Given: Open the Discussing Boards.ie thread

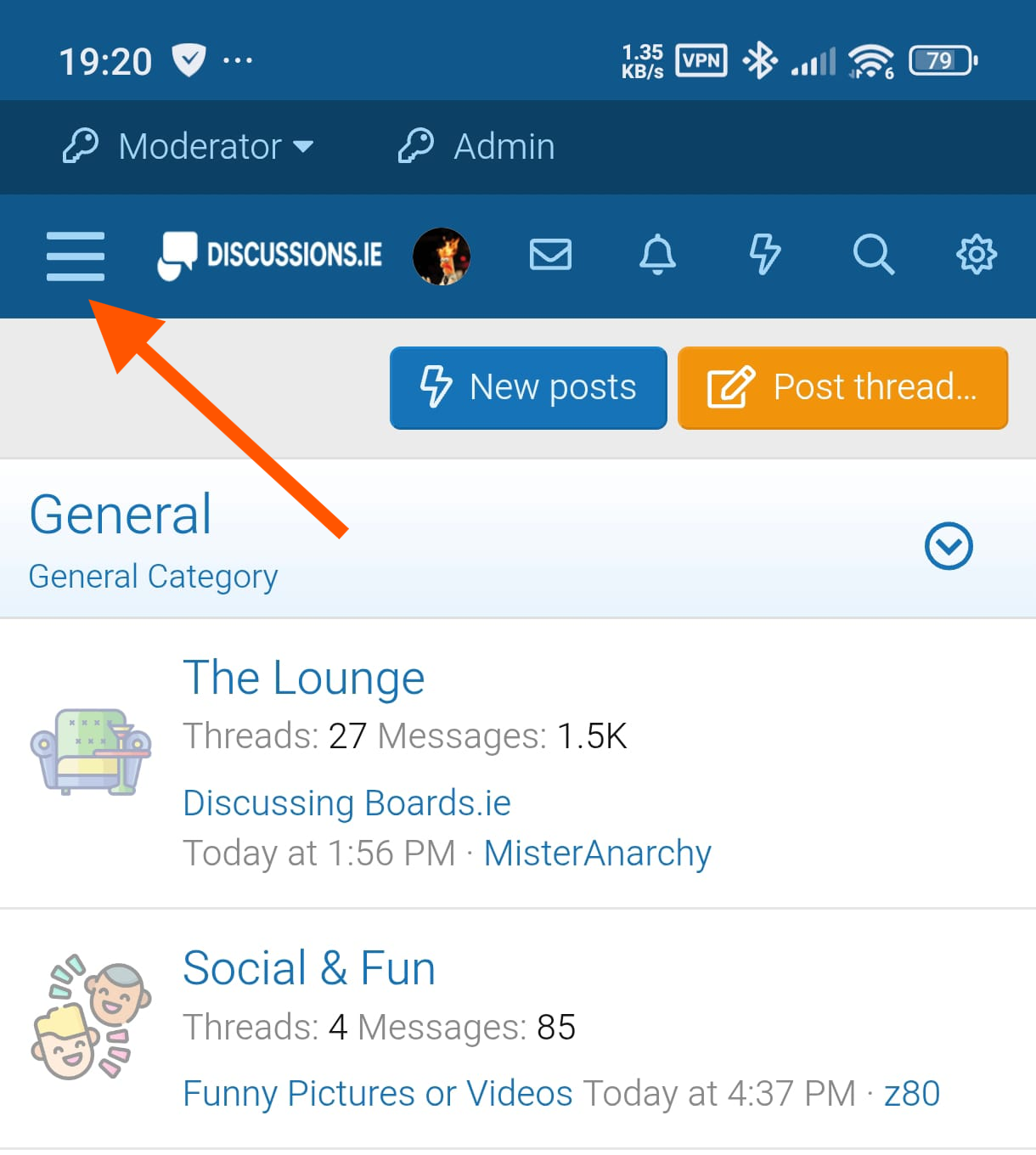Looking at the screenshot, I should (x=346, y=803).
